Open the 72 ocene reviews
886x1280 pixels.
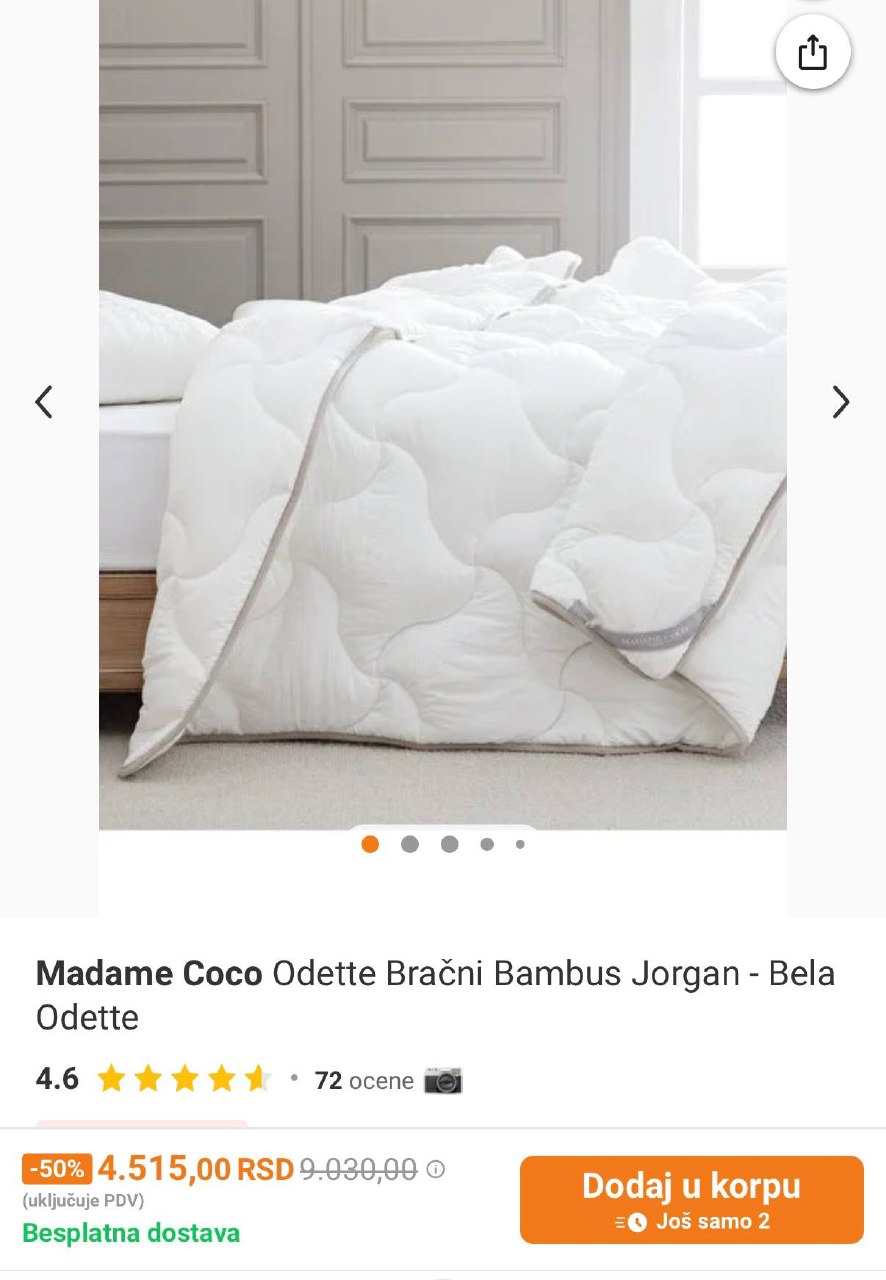pos(364,1080)
